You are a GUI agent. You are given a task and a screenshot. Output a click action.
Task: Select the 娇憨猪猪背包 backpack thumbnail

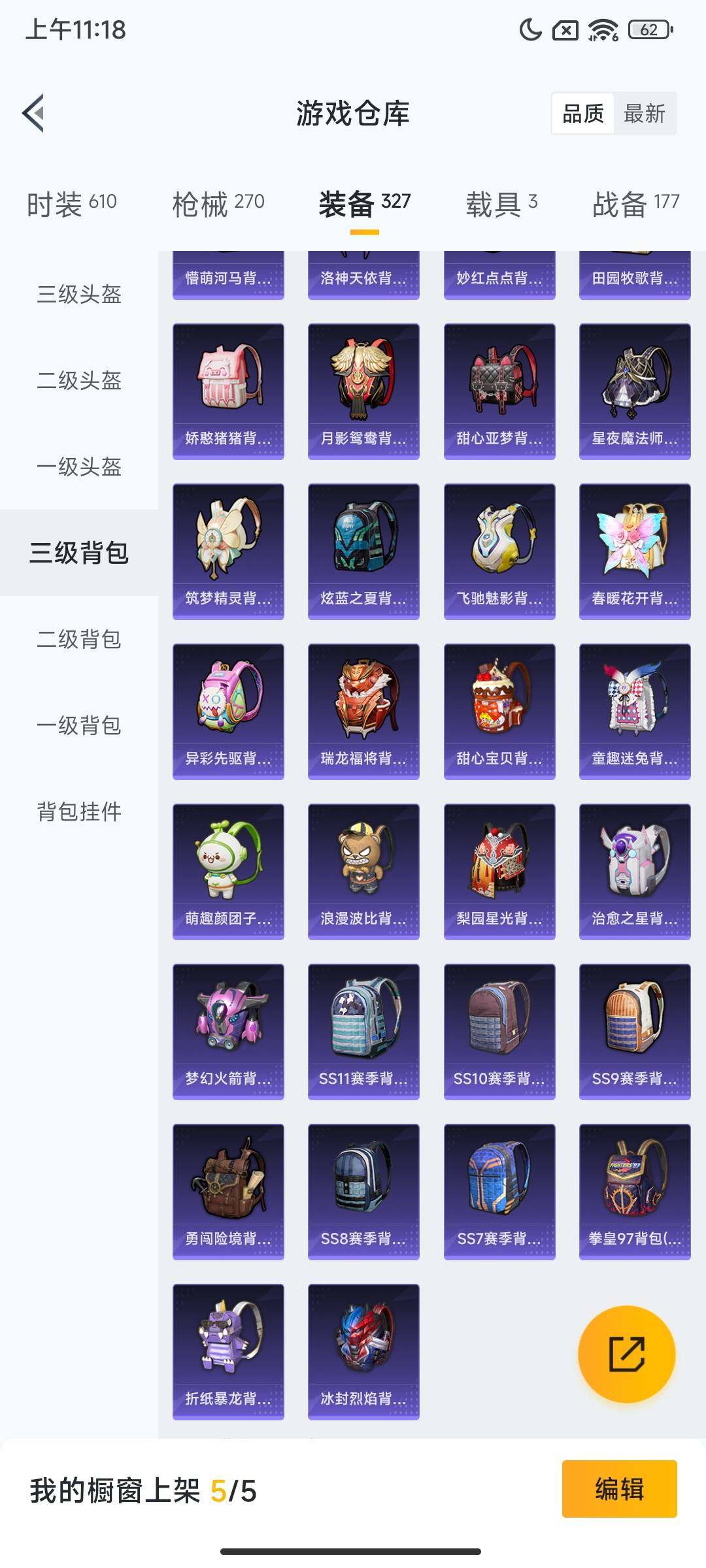(x=227, y=389)
